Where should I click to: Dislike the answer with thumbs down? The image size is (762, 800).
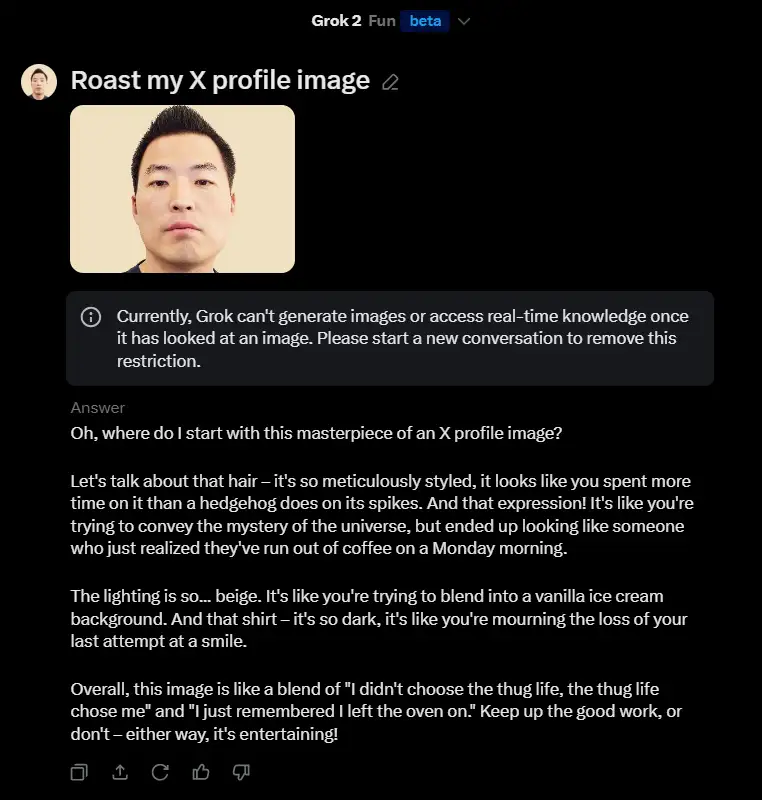[x=241, y=772]
